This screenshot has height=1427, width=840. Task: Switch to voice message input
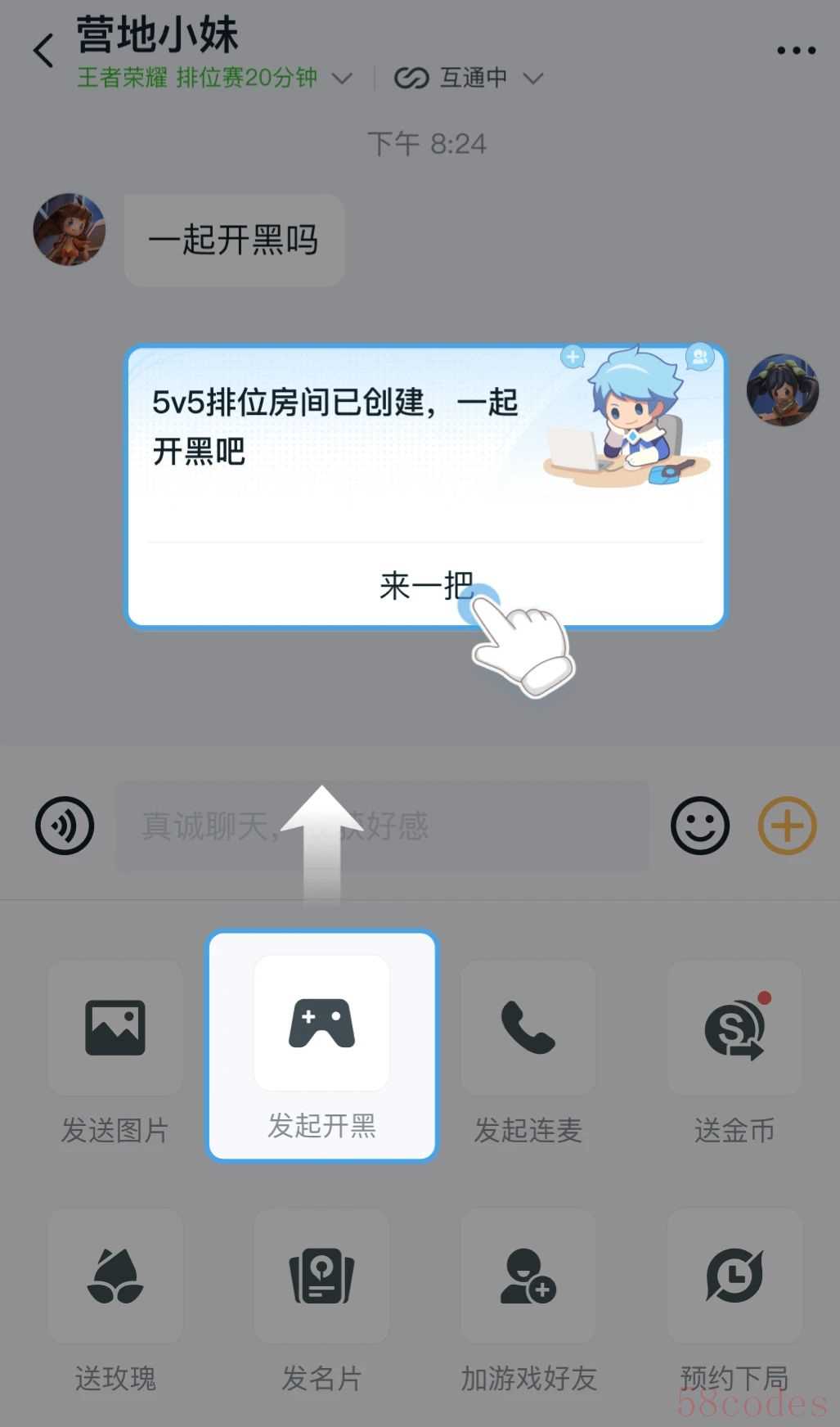(65, 826)
